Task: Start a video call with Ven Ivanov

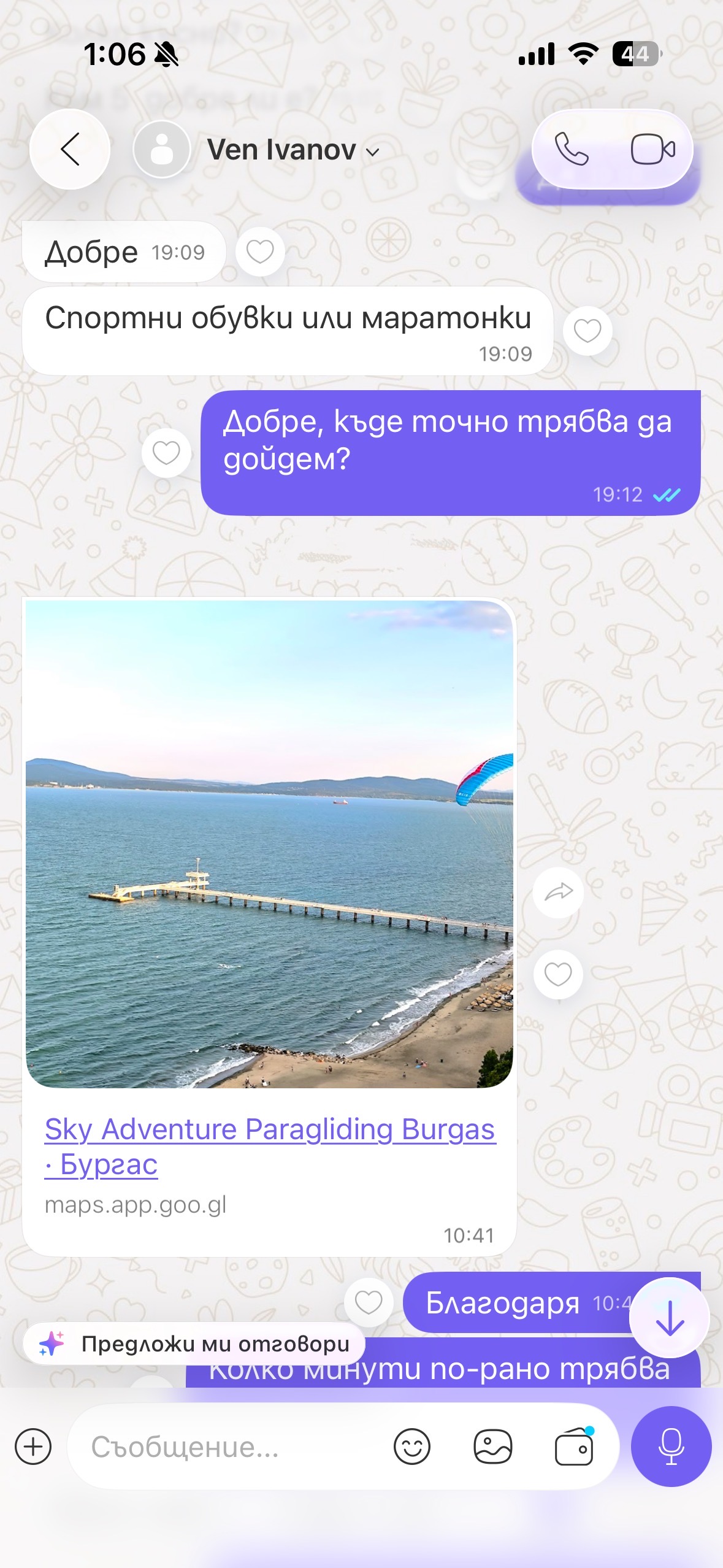Action: [x=653, y=149]
